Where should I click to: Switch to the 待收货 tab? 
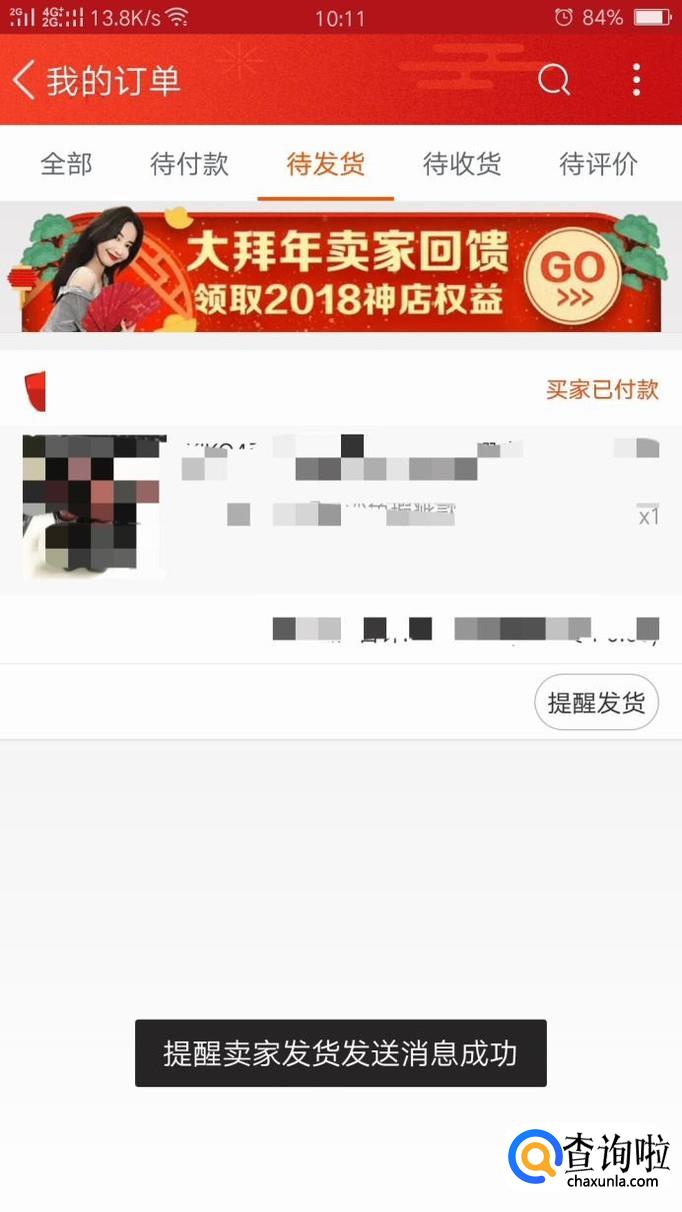tap(462, 164)
